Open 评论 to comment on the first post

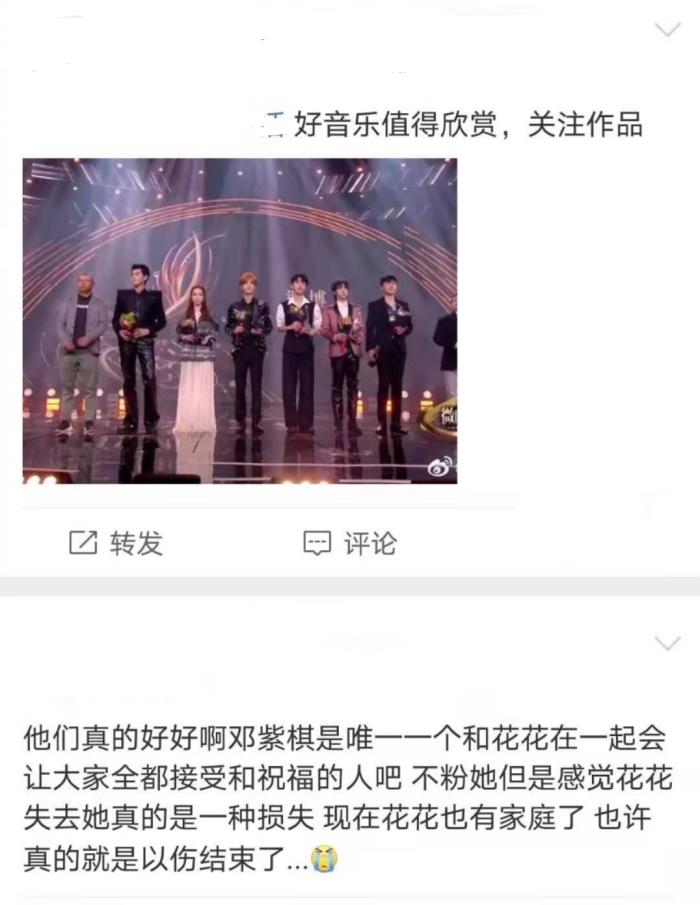350,543
